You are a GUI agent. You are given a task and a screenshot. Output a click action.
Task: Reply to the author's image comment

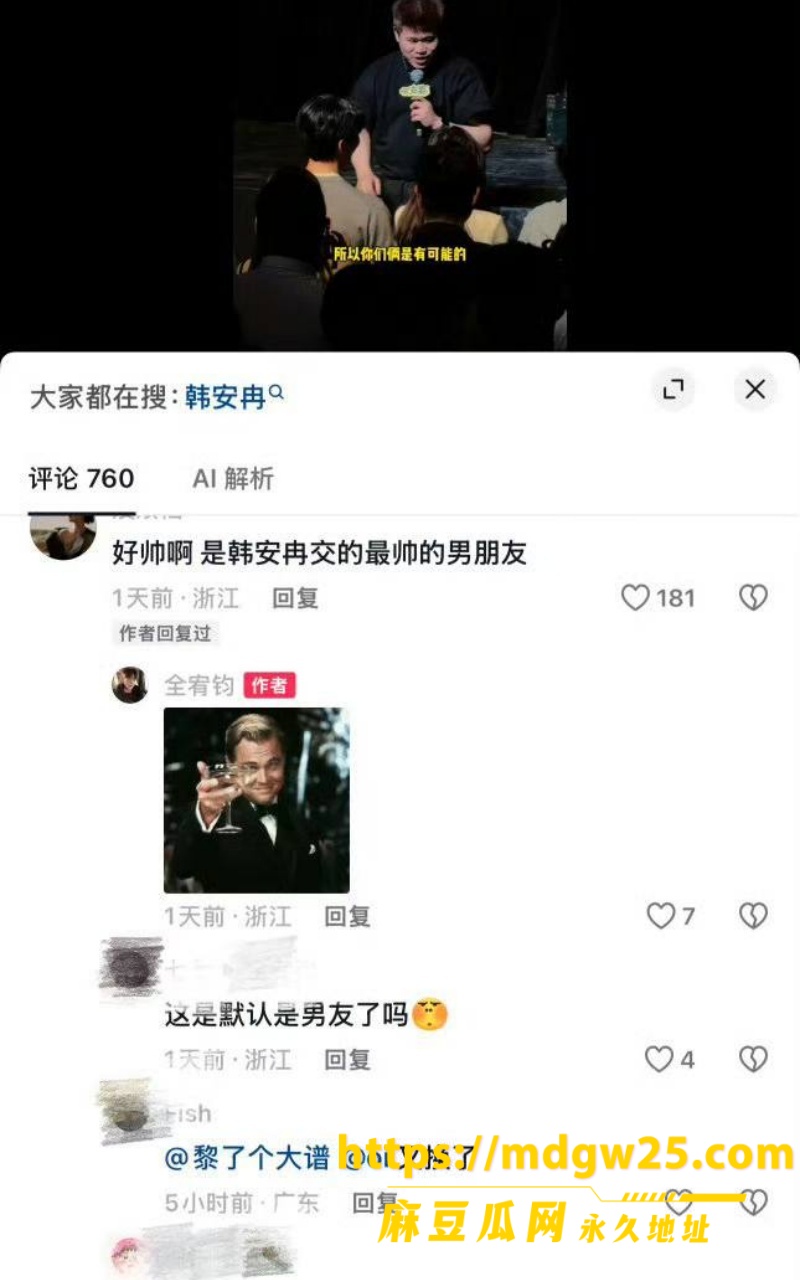coord(347,916)
